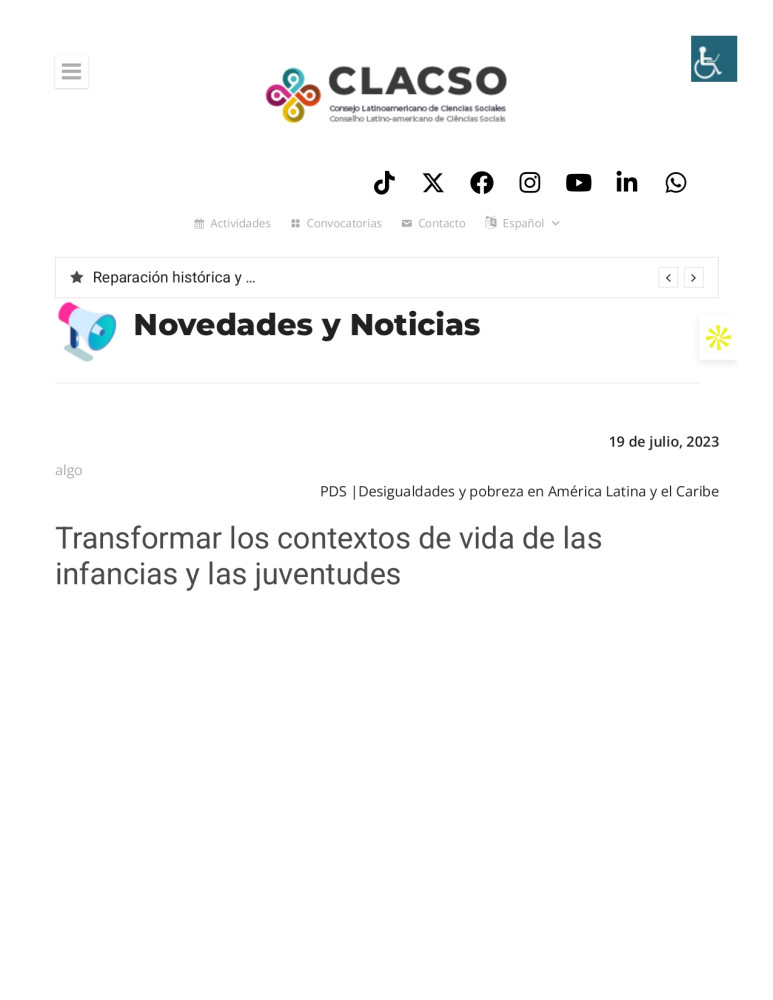Click the Instagram icon

click(530, 183)
